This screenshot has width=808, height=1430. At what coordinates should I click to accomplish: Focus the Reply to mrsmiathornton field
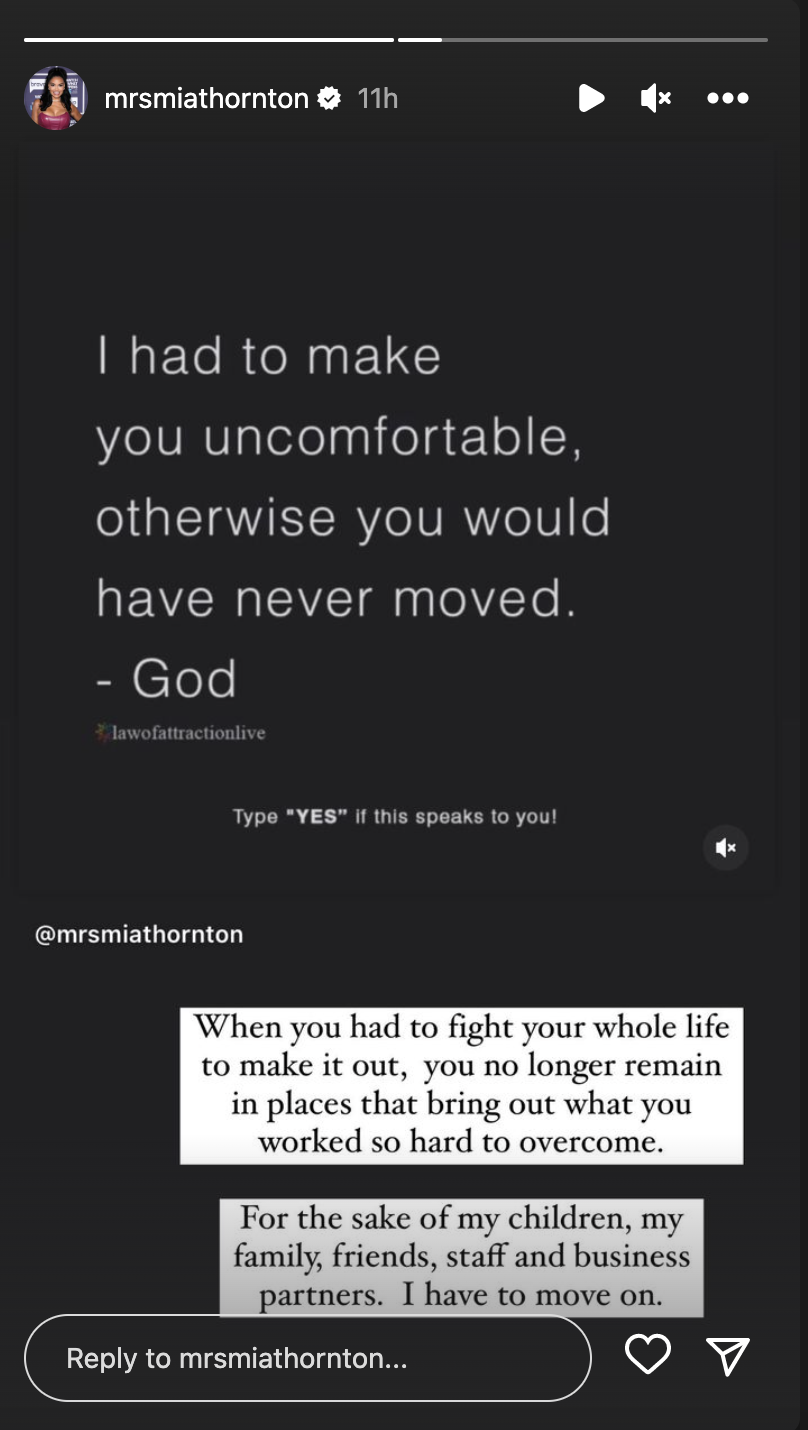(x=308, y=1358)
